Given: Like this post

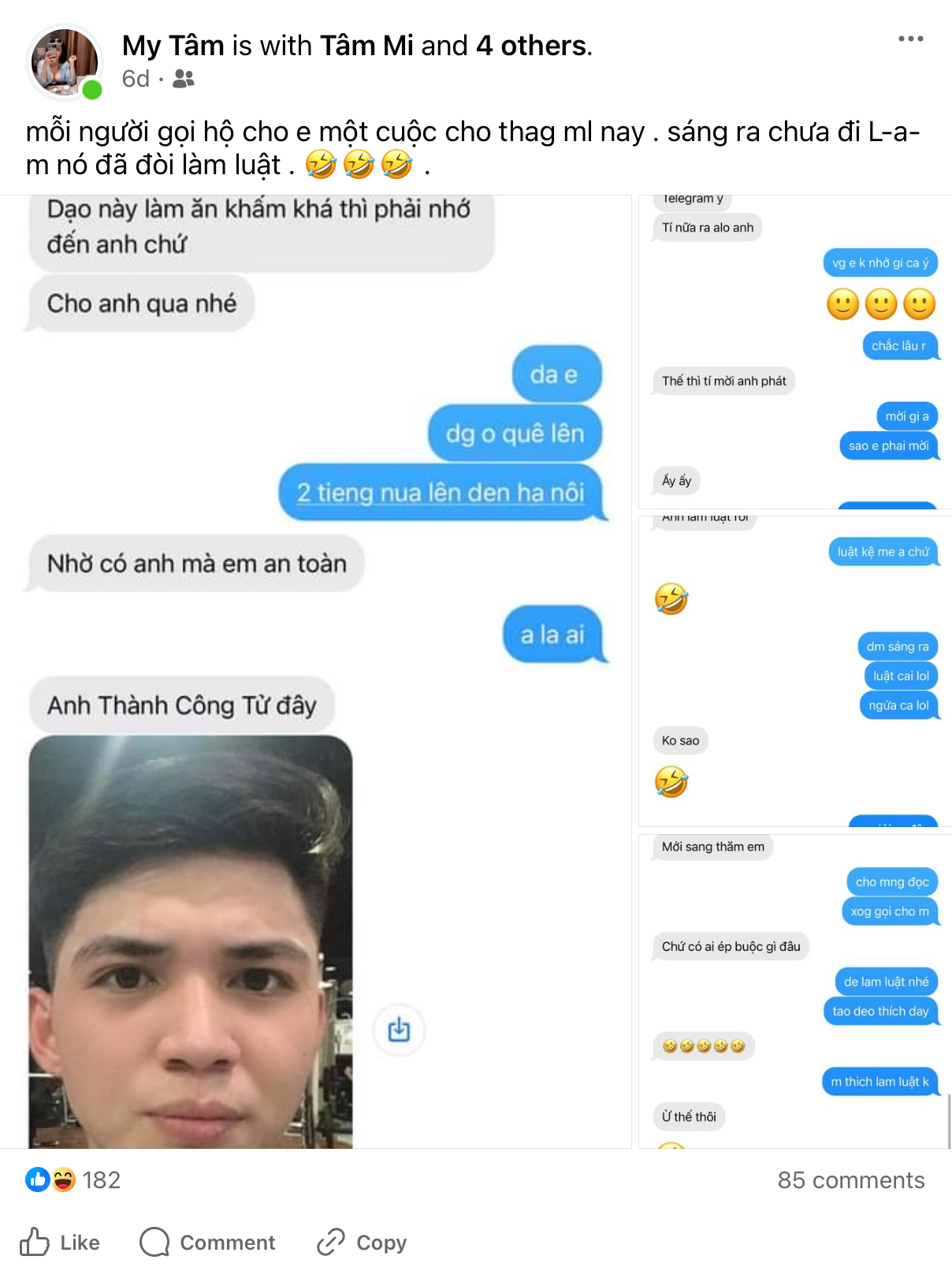Looking at the screenshot, I should [60, 1243].
